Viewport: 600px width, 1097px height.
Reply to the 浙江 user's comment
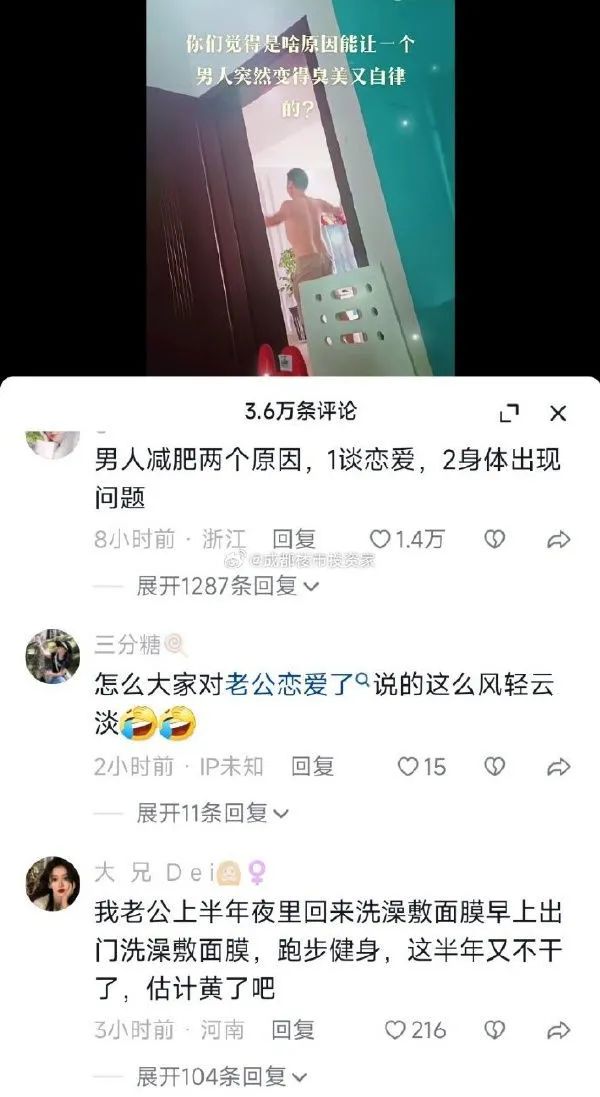pos(294,539)
